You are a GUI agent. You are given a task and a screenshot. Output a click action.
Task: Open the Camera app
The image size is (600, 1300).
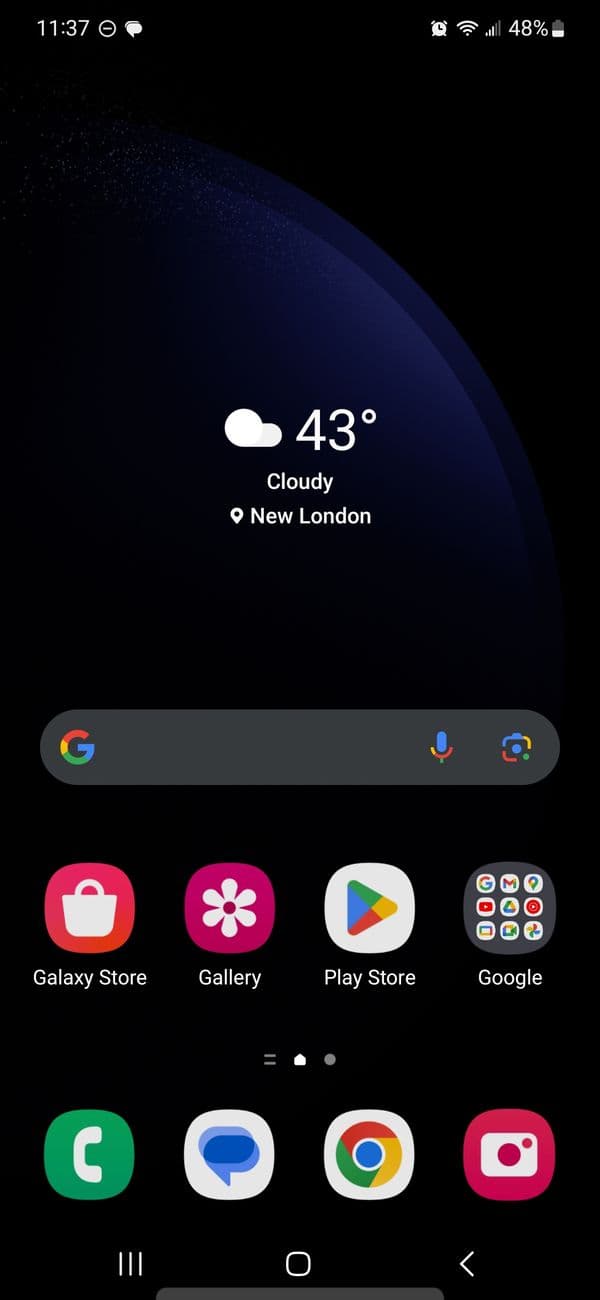tap(510, 1154)
